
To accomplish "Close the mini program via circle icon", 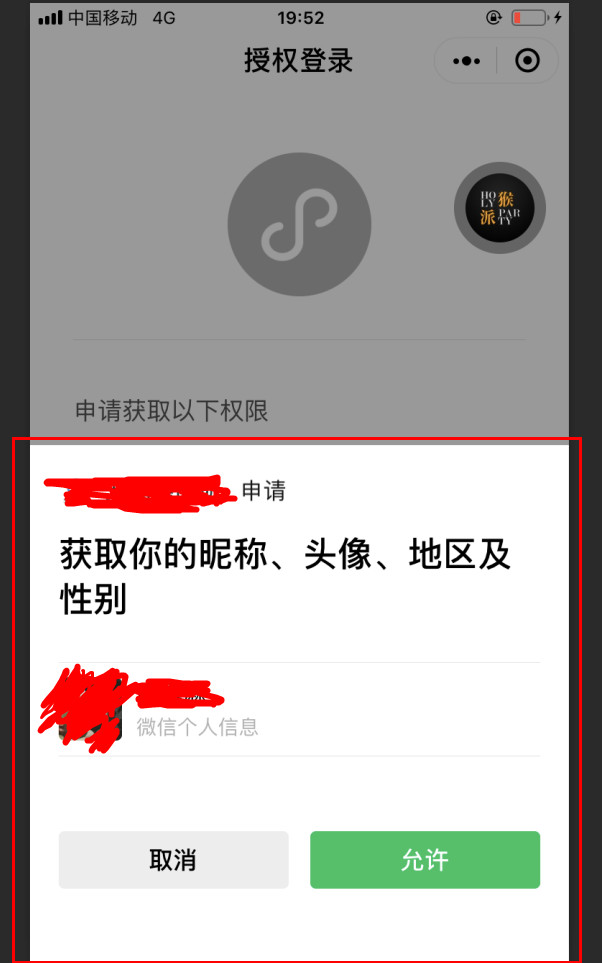I will [527, 61].
